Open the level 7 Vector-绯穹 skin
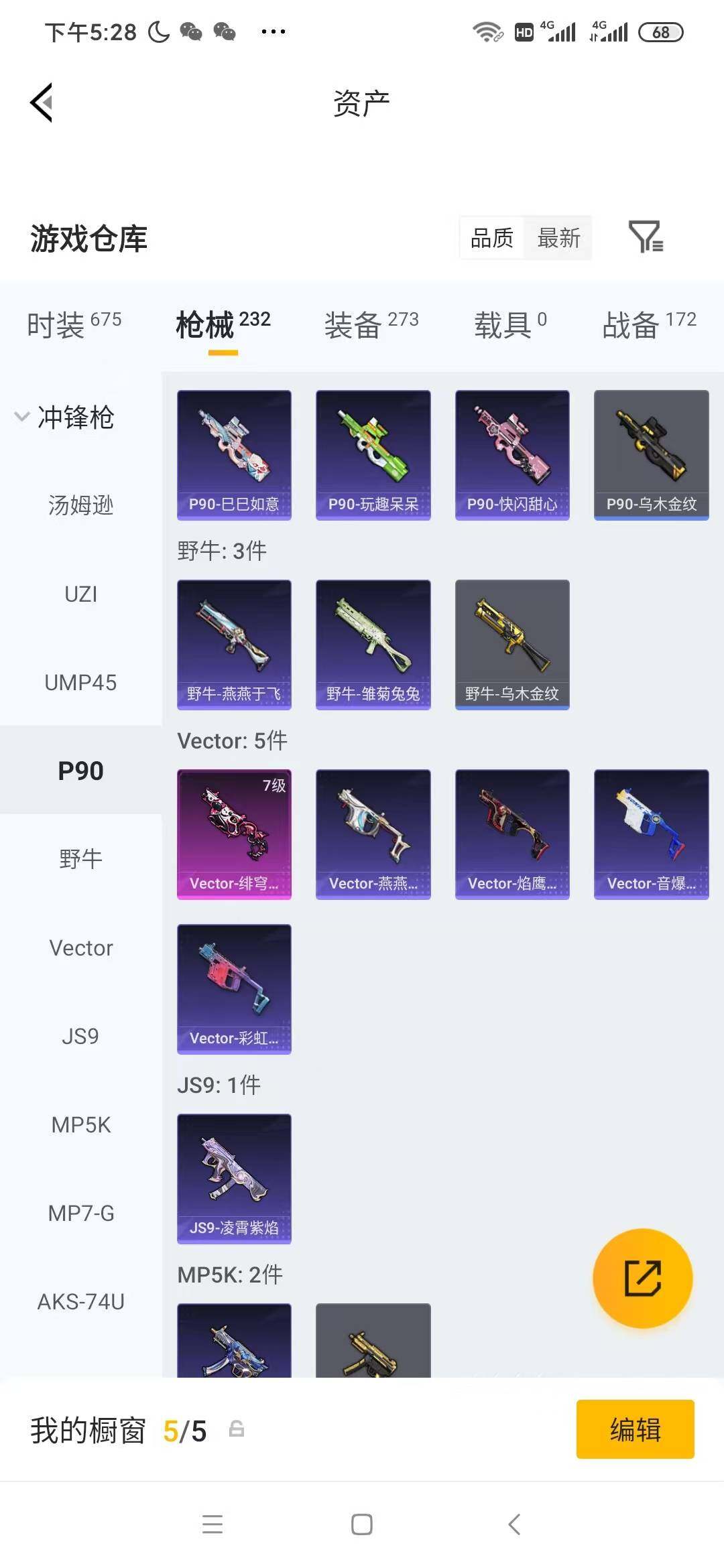The height and width of the screenshot is (1568, 724). coord(234,834)
